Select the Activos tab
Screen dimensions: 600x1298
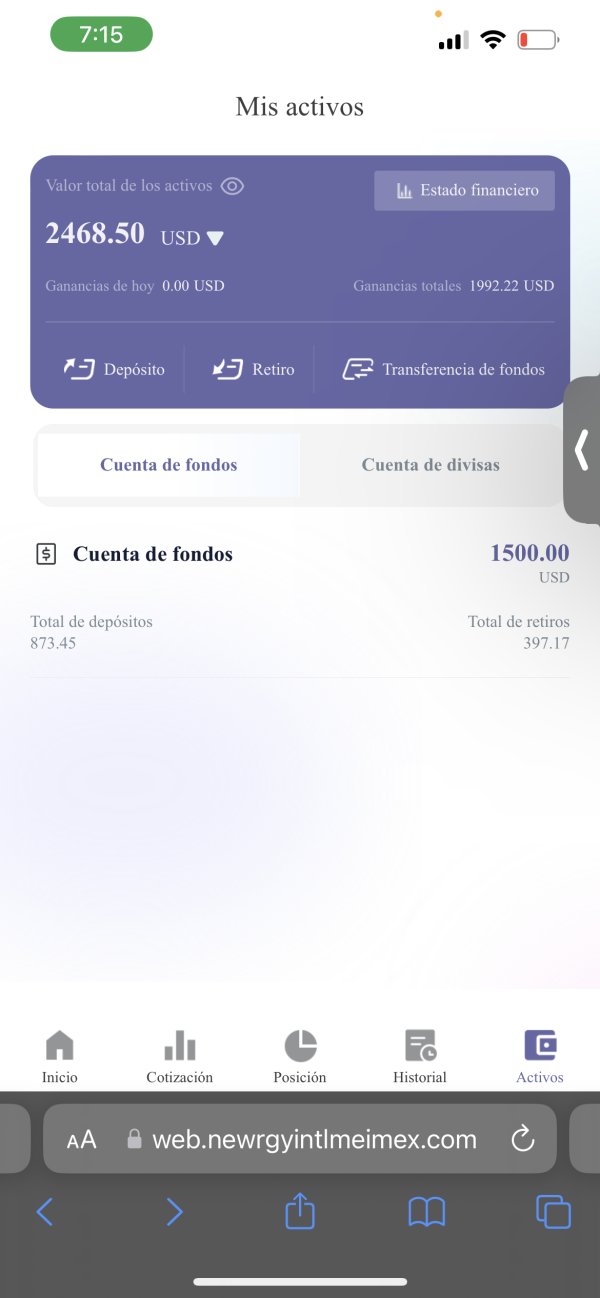(x=540, y=1057)
